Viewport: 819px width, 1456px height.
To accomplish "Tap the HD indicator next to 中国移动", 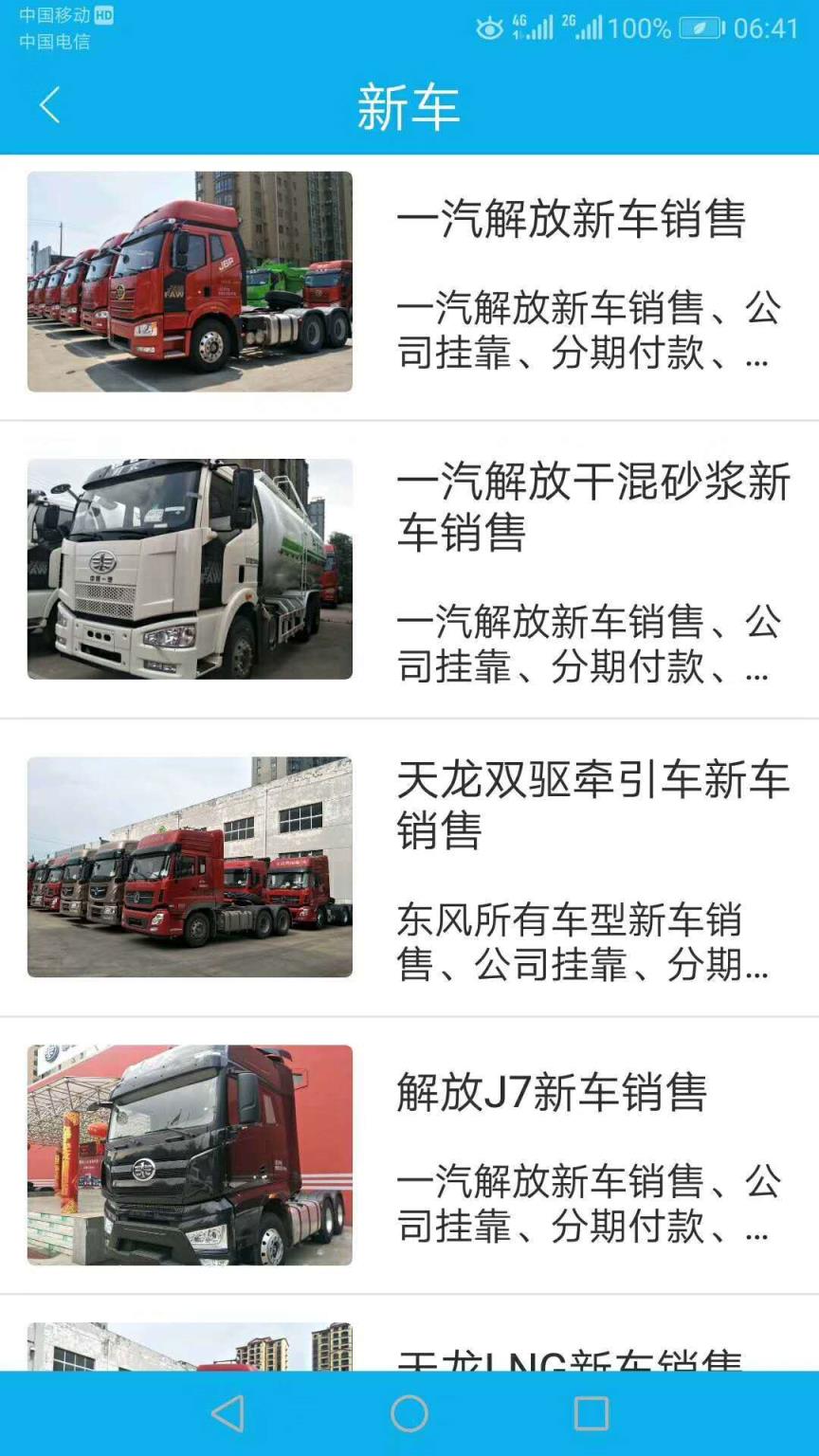I will 104,16.
